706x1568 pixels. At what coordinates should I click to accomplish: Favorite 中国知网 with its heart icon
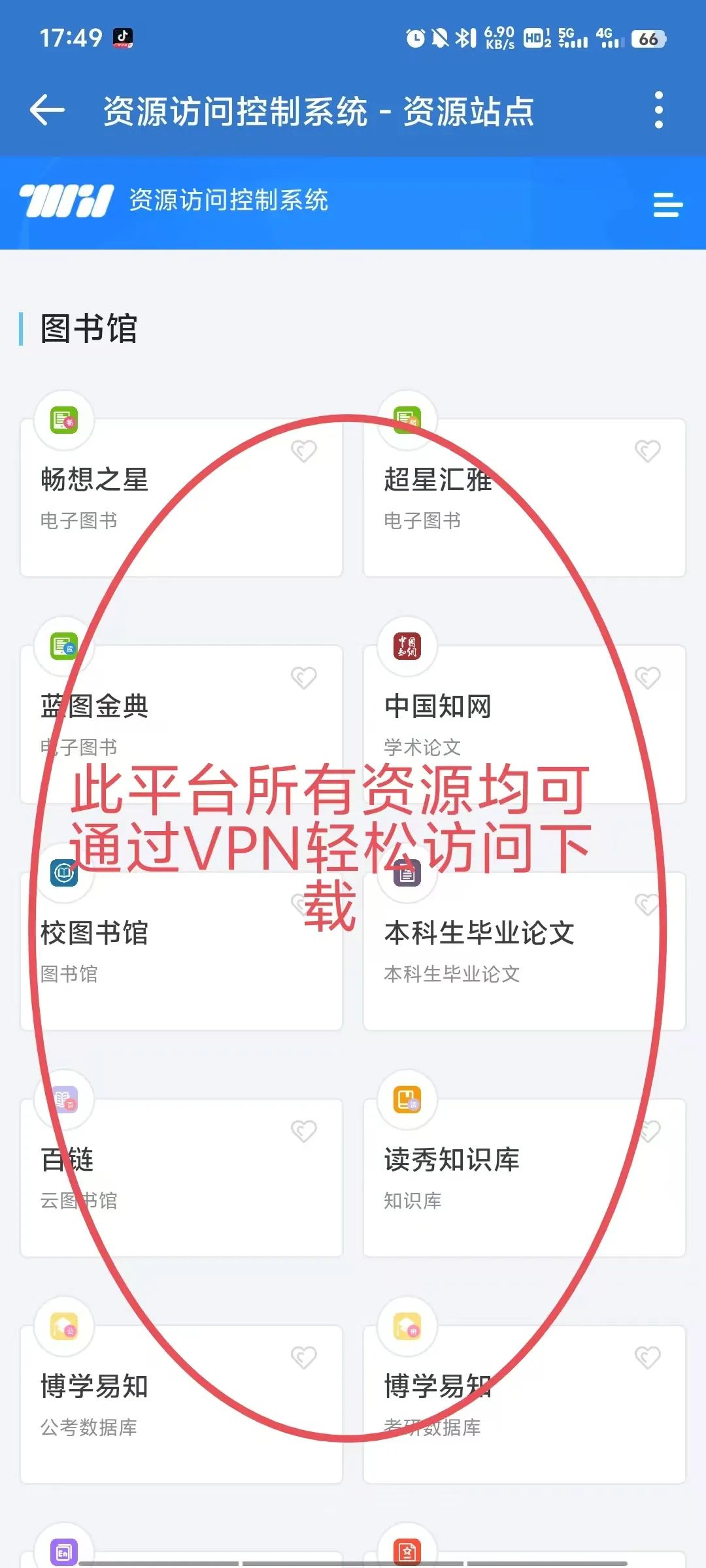click(647, 678)
